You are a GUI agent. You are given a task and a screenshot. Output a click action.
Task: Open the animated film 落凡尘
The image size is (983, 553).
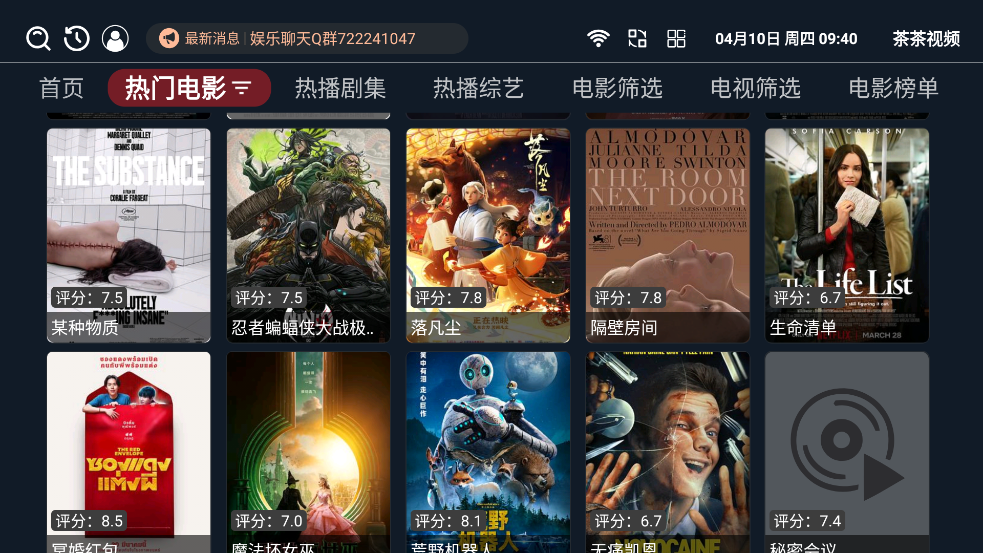tap(488, 235)
